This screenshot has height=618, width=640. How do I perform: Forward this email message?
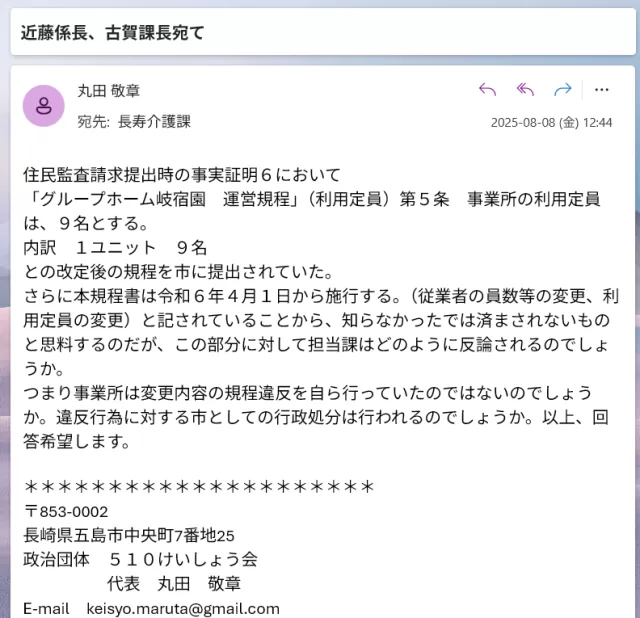pyautogui.click(x=563, y=90)
